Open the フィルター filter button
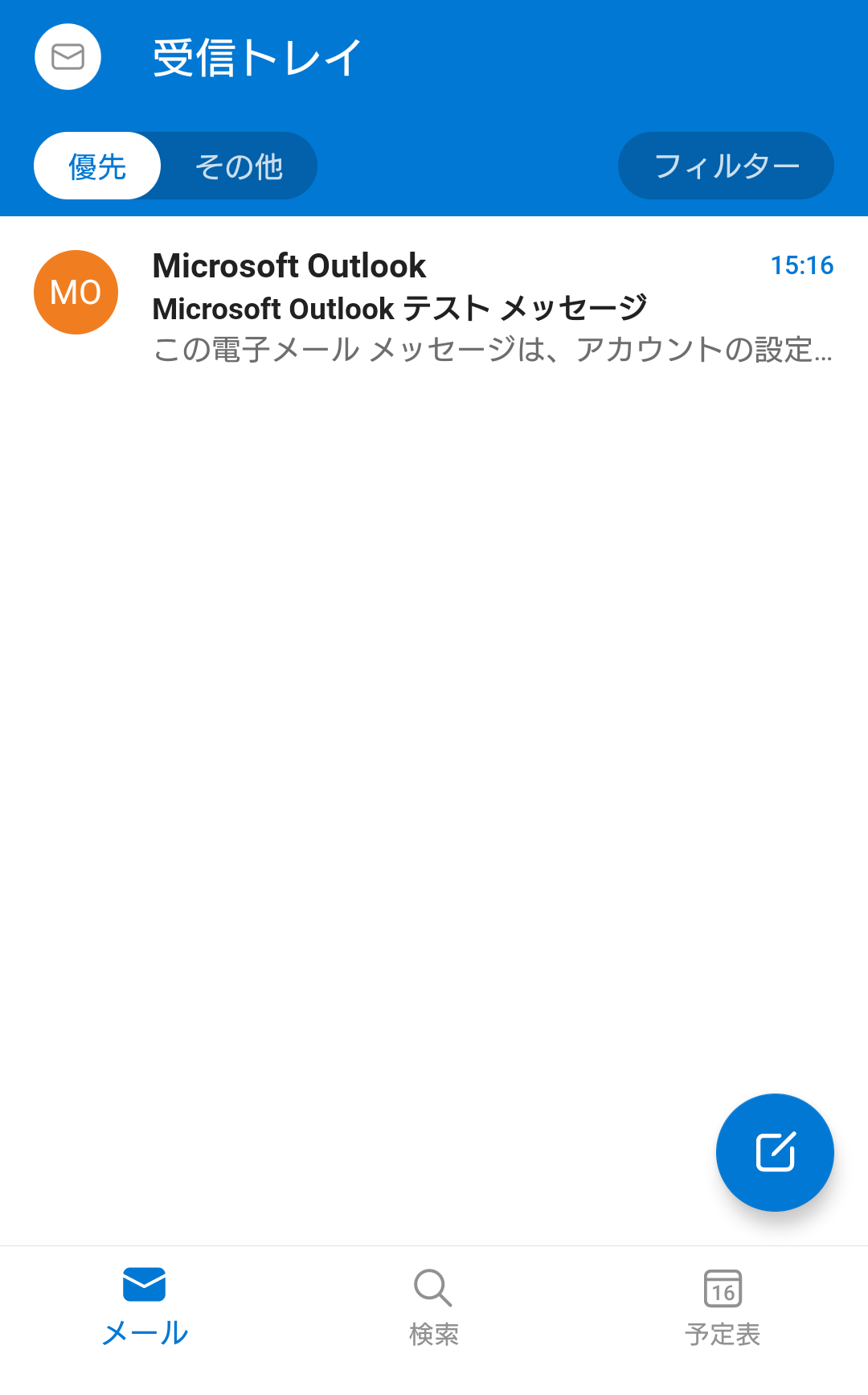Image resolution: width=868 pixels, height=1395 pixels. pos(726,166)
